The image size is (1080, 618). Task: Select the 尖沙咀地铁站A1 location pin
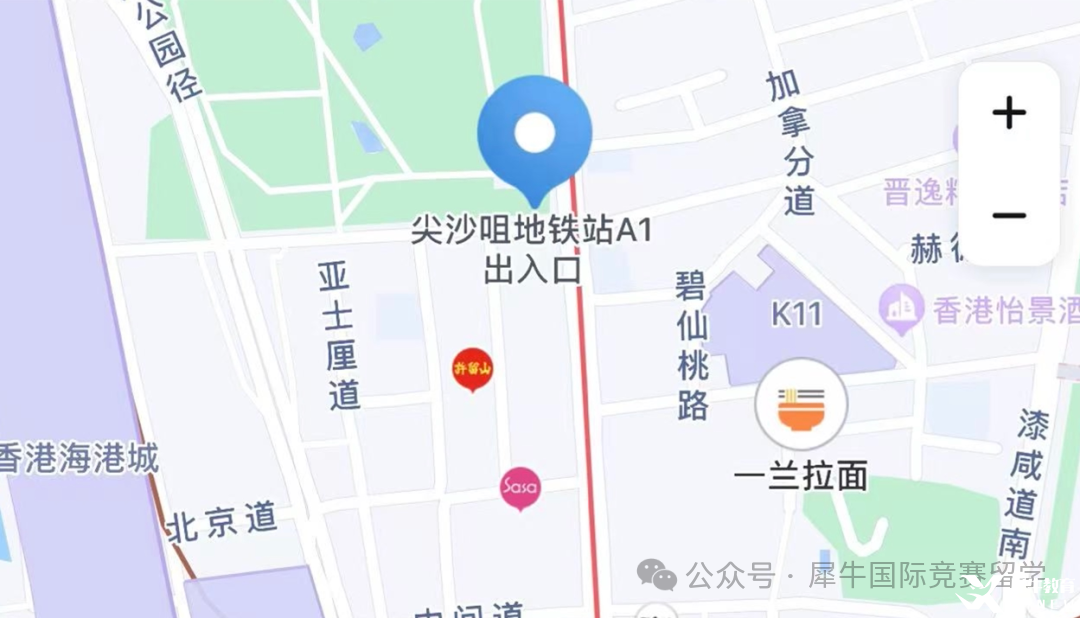click(x=535, y=134)
